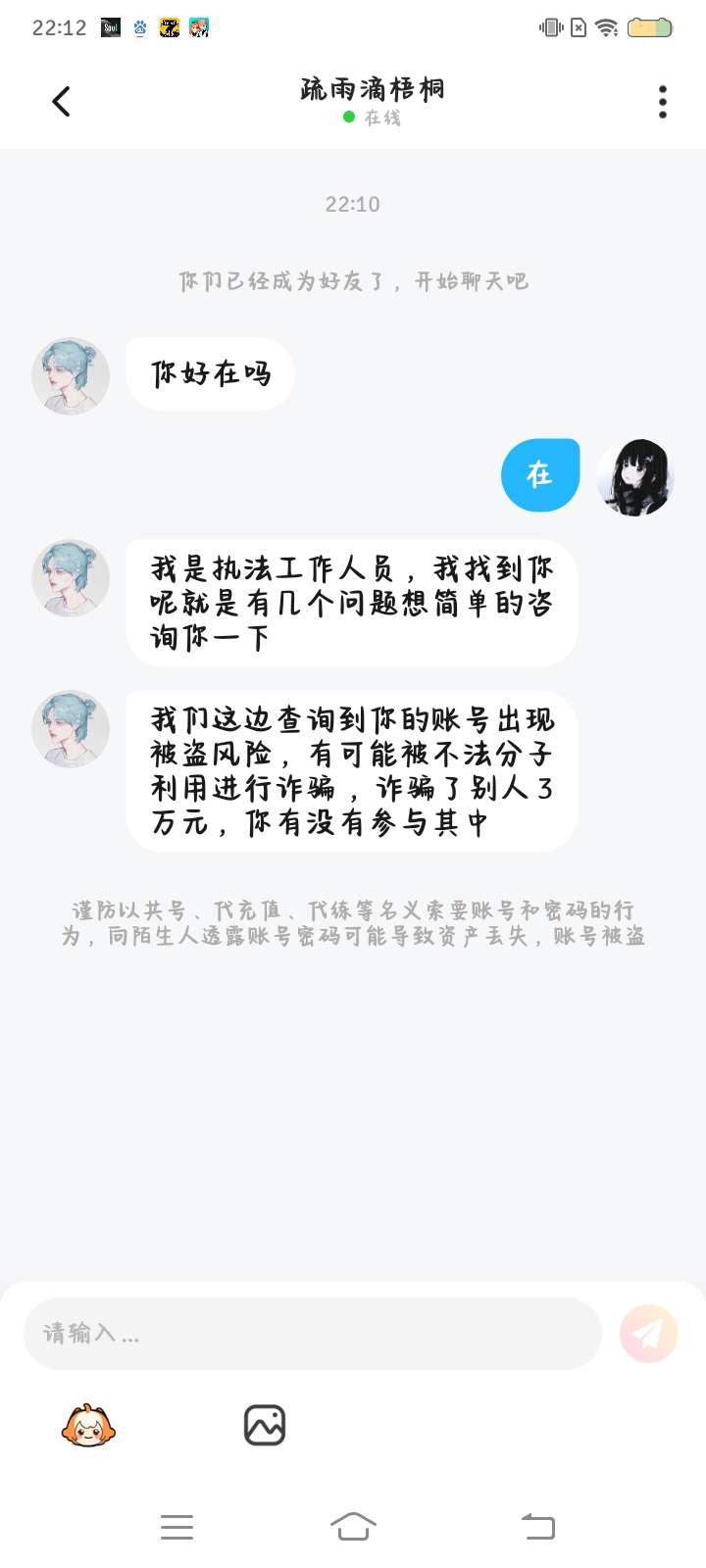706x1568 pixels.
Task: Send the message with paper plane button
Action: pos(648,1334)
